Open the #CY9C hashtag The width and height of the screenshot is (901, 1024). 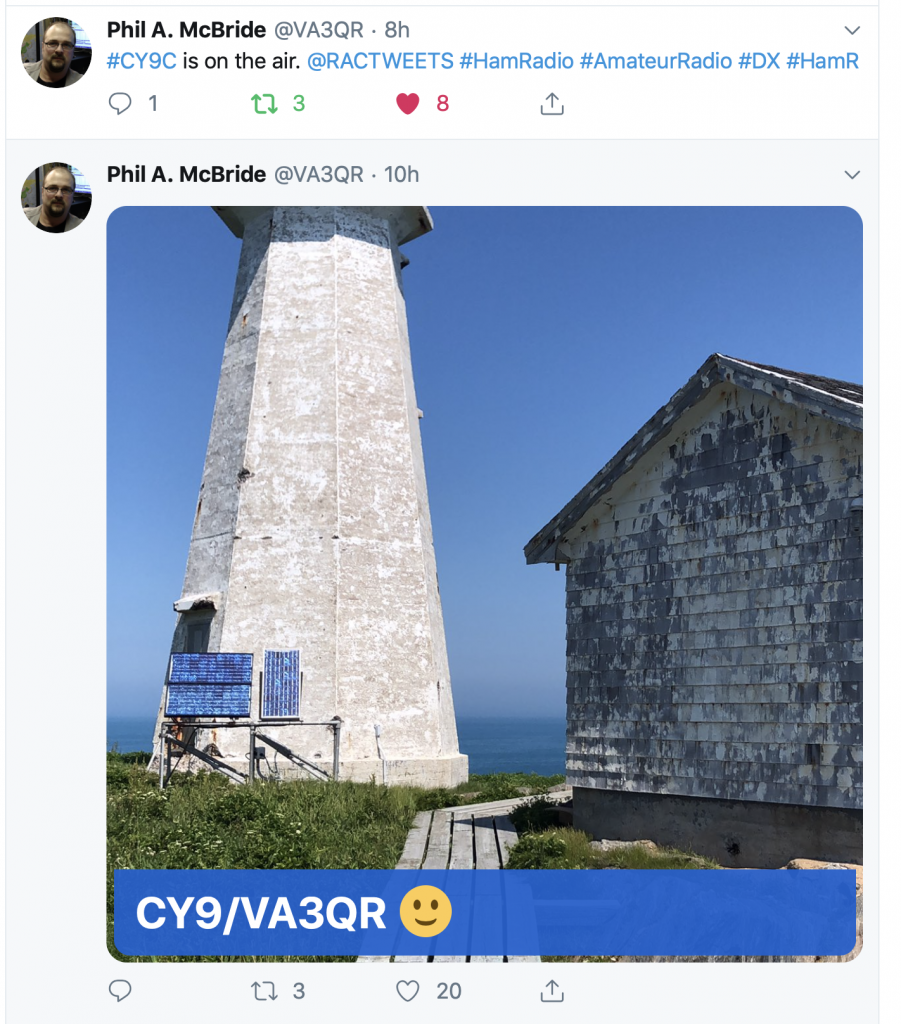[x=142, y=61]
